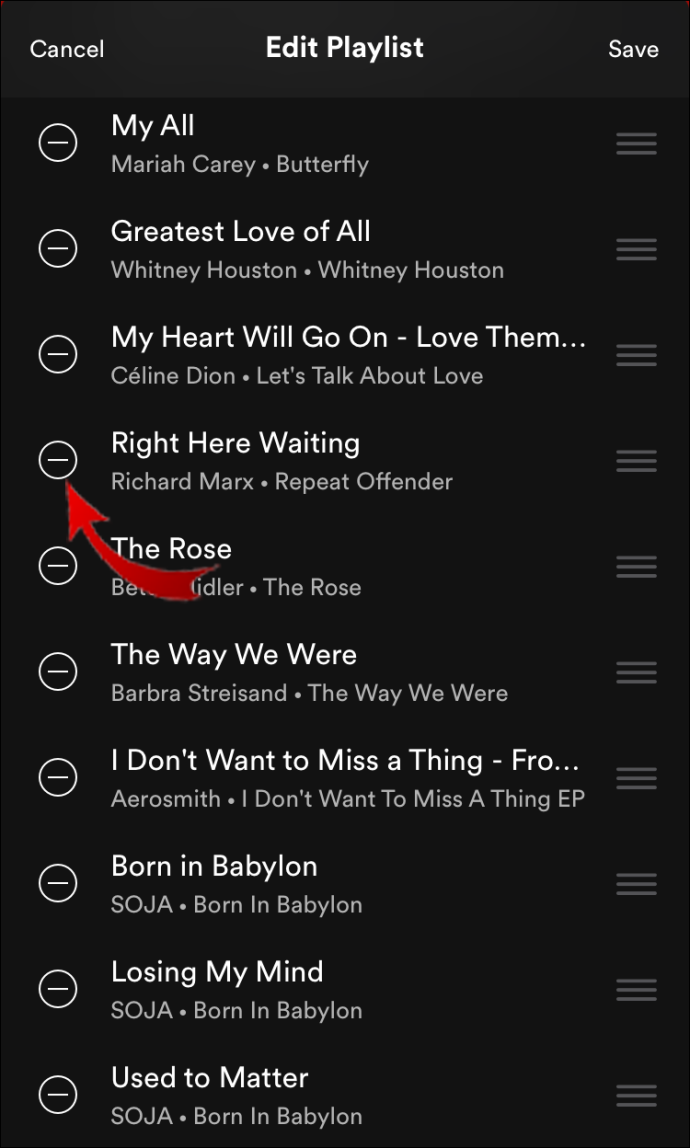Remove My All from the playlist
Image resolution: width=690 pixels, height=1148 pixels.
[58, 143]
